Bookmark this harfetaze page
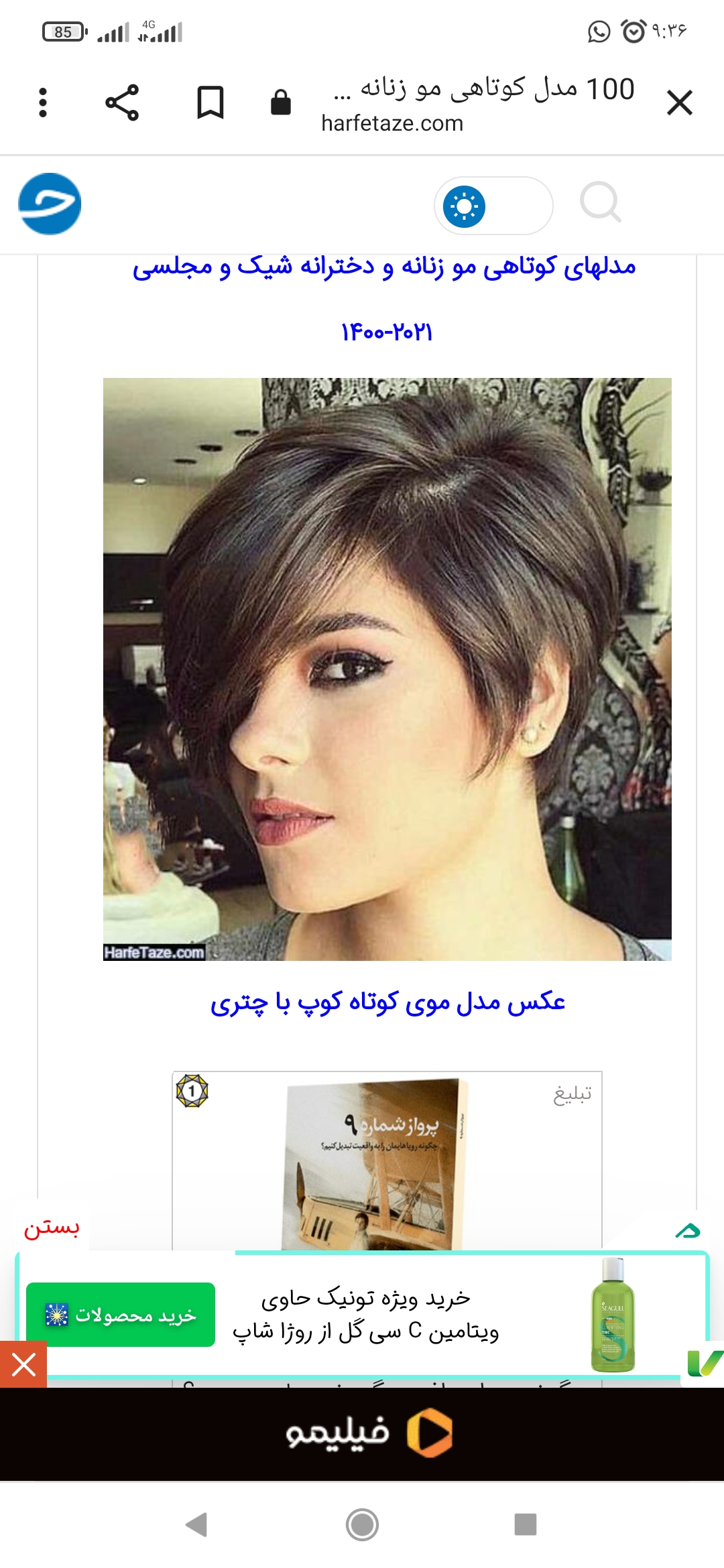This screenshot has width=724, height=1568. click(210, 103)
